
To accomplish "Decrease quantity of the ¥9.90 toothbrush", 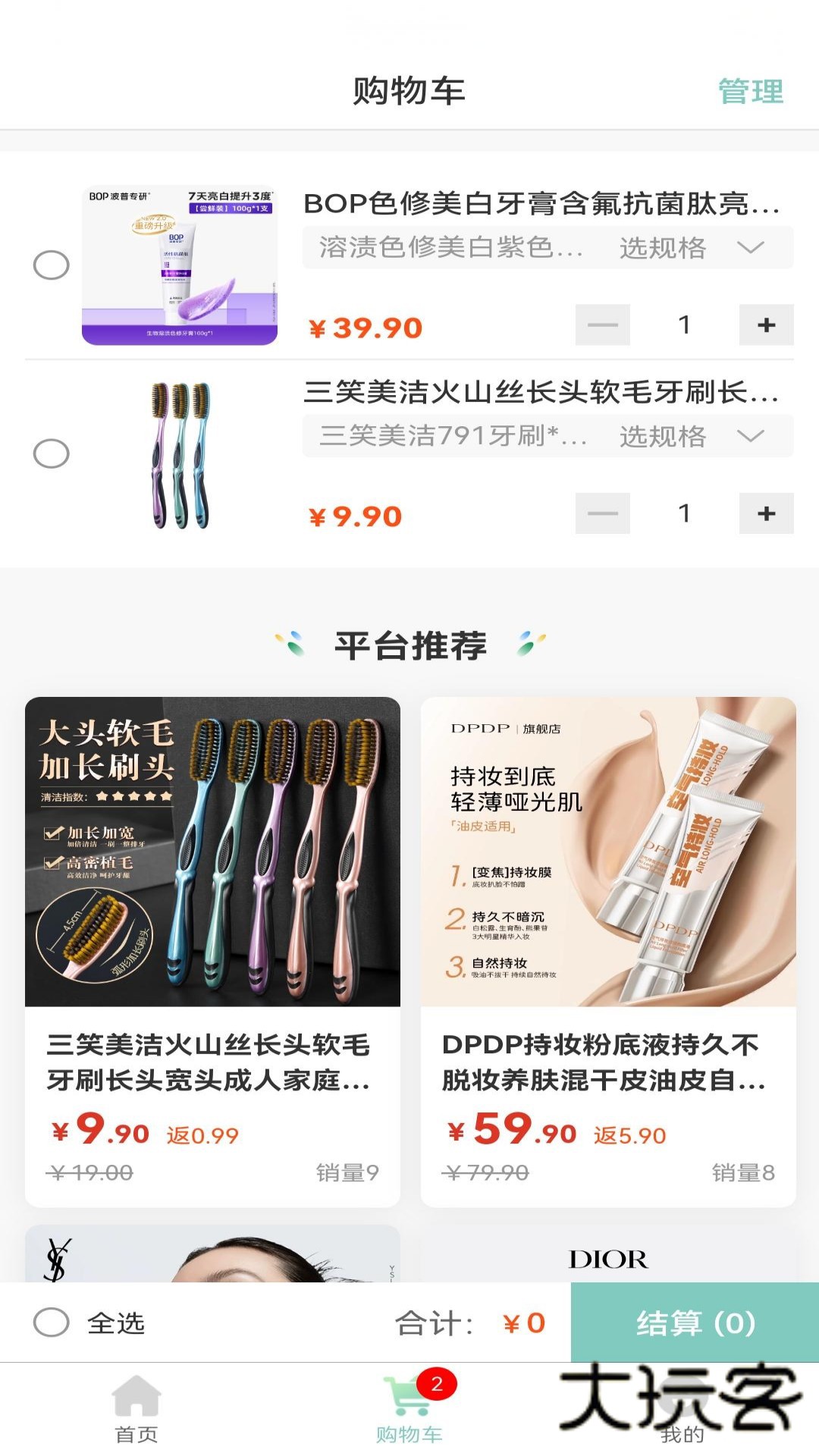I will (x=603, y=513).
